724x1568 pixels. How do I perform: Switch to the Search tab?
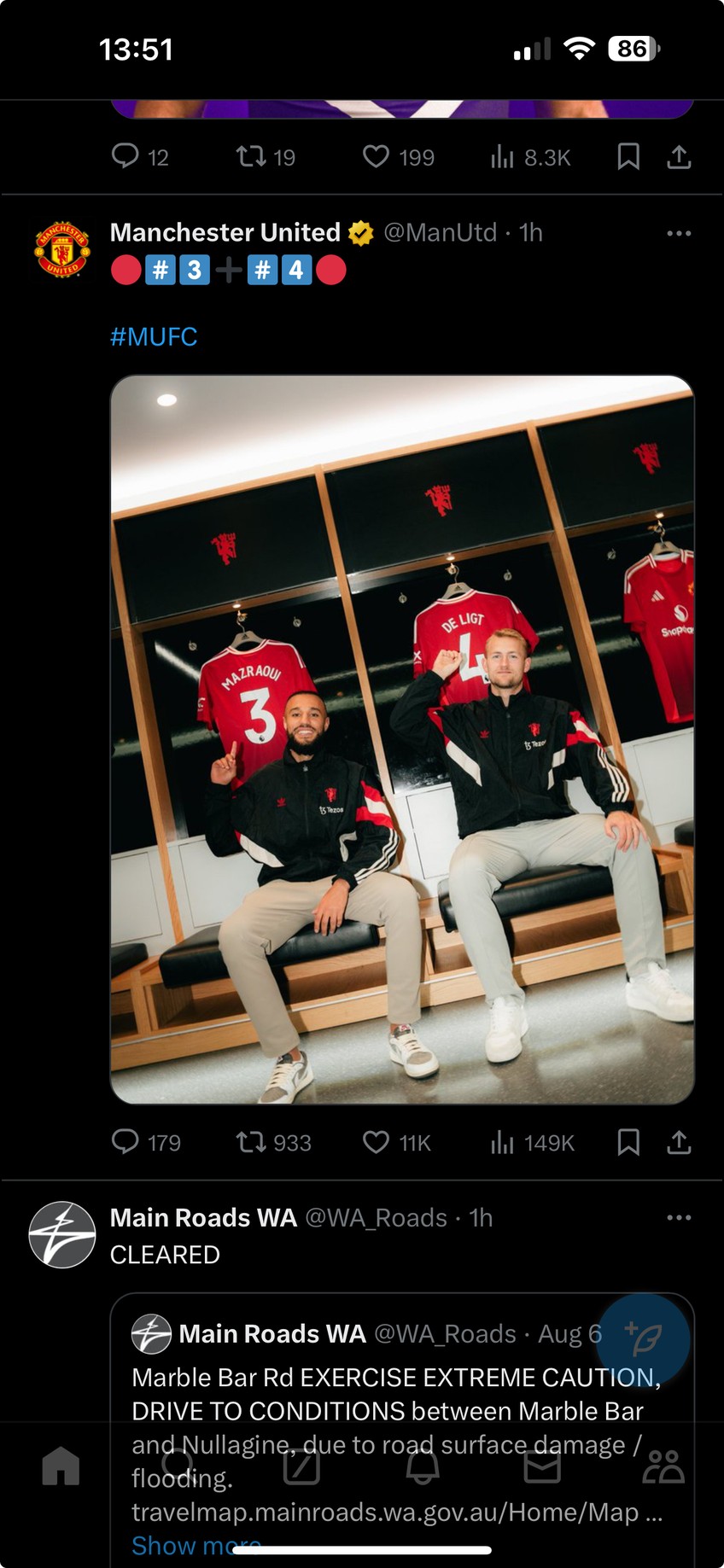pyautogui.click(x=179, y=1466)
